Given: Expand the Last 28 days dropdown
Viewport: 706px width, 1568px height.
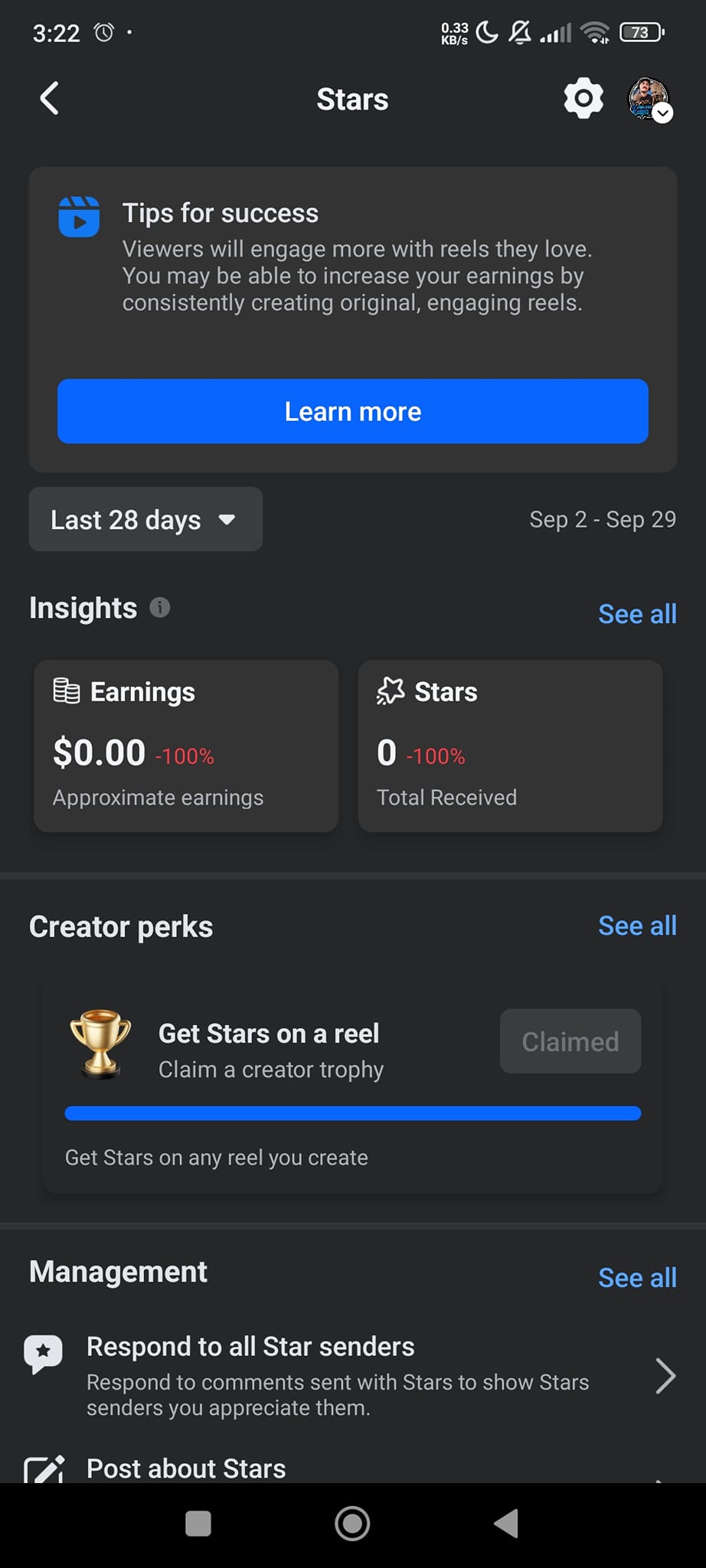Looking at the screenshot, I should (145, 519).
